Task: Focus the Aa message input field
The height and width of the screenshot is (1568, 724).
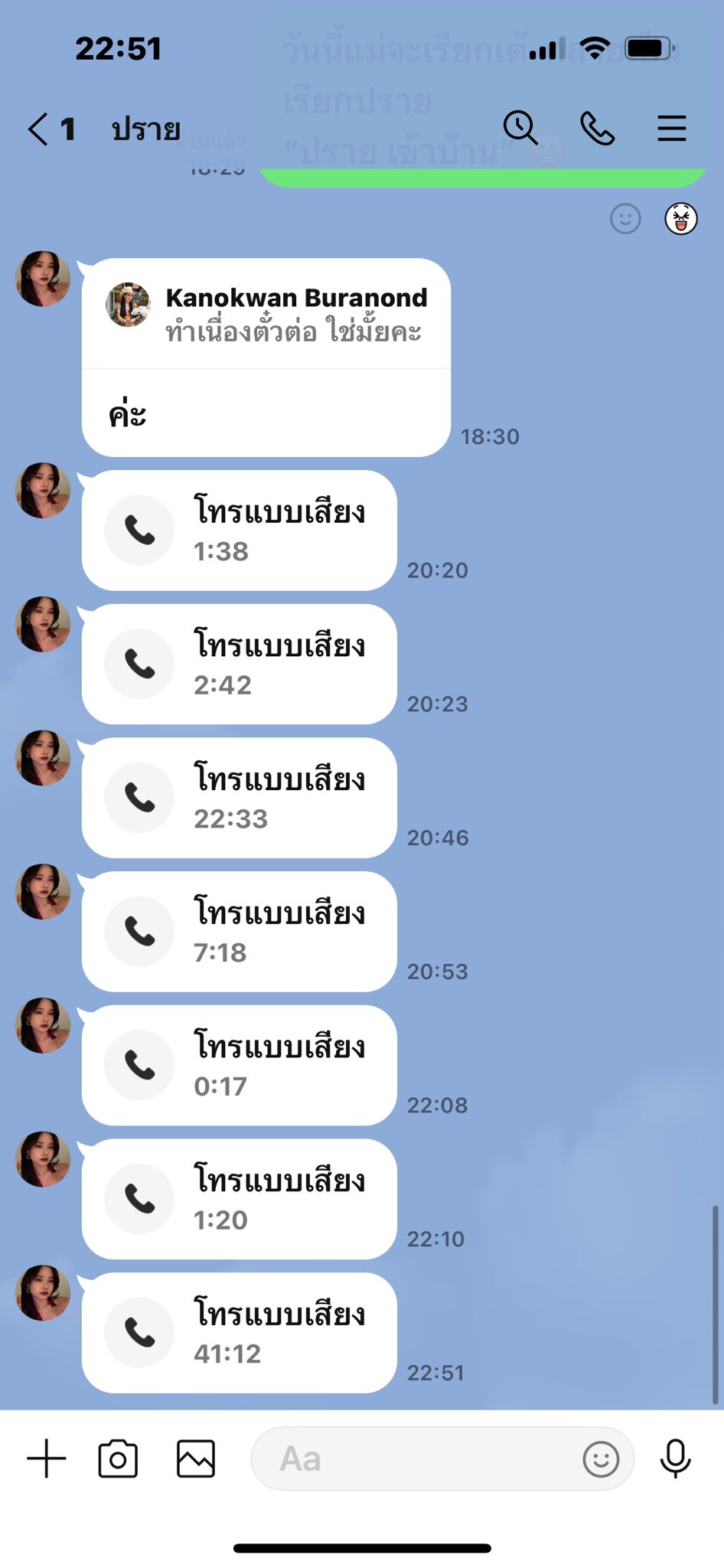Action: coord(413,1459)
